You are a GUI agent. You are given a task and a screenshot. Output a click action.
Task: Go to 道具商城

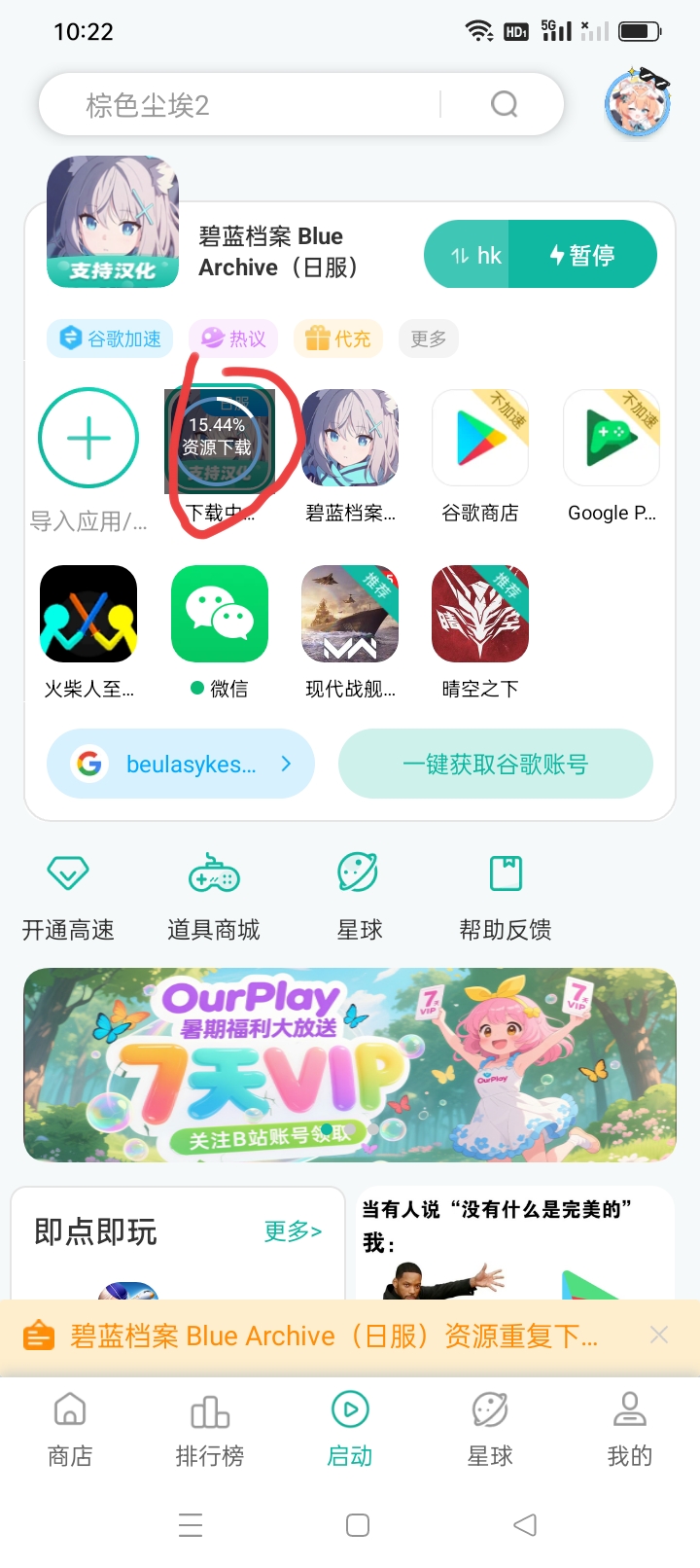(214, 896)
